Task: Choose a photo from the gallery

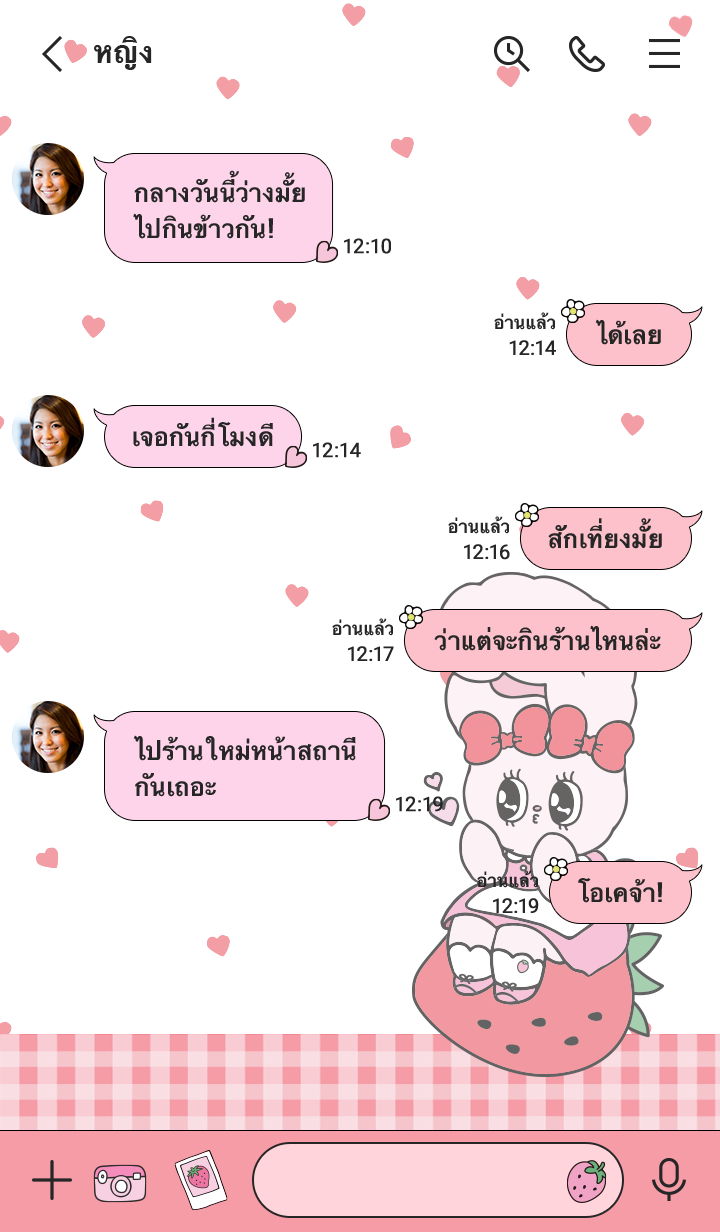Action: tap(200, 1180)
